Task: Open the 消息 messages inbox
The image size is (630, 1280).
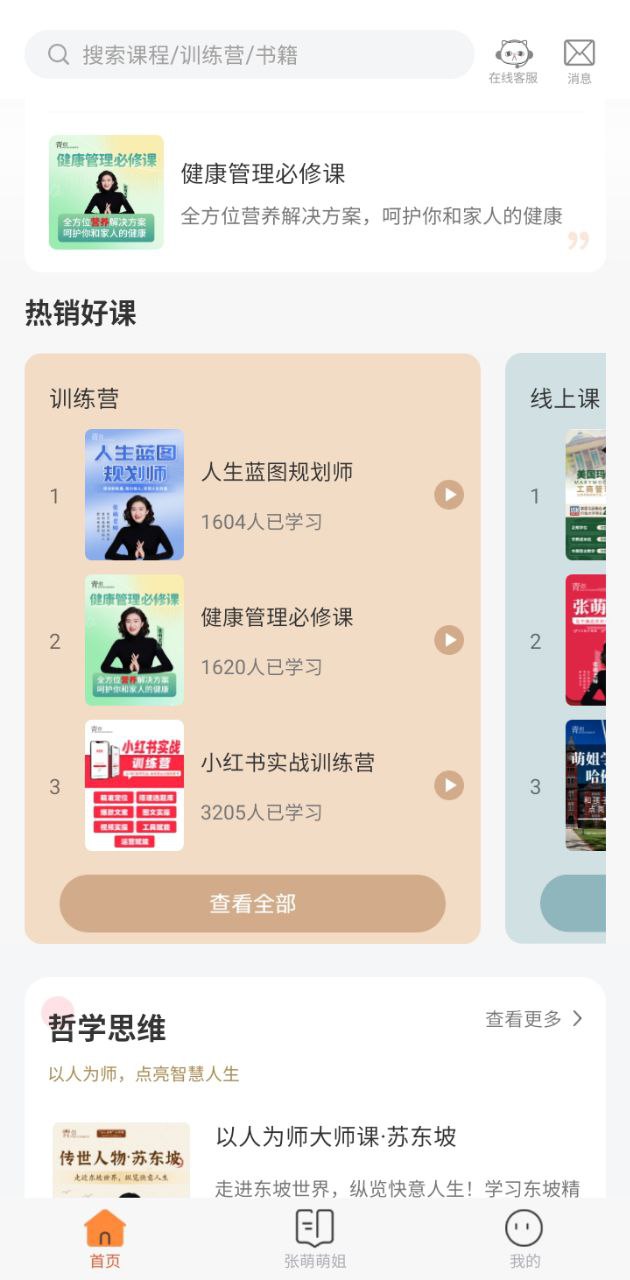Action: [579, 60]
